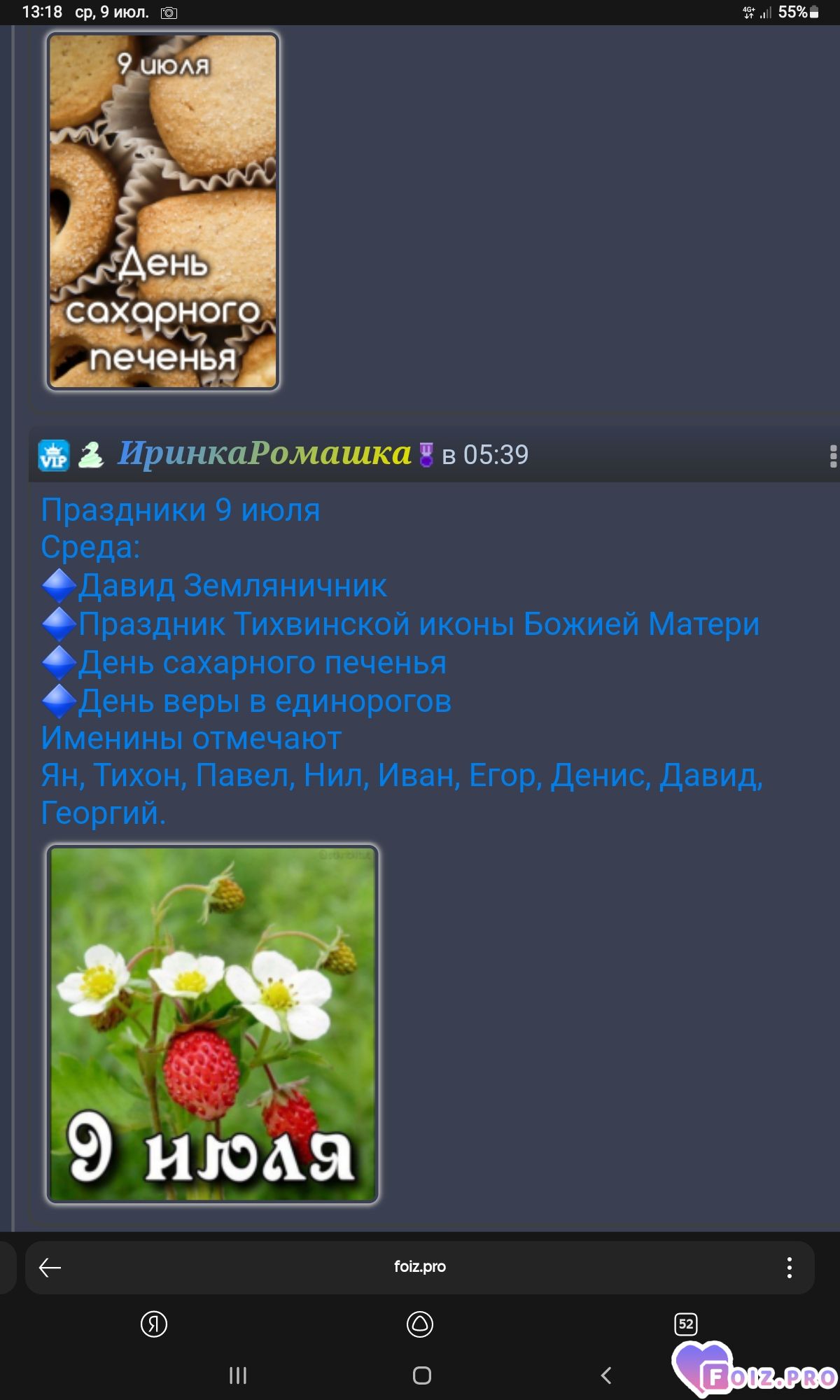Tap the foiz.pro address bar

pos(420,1267)
